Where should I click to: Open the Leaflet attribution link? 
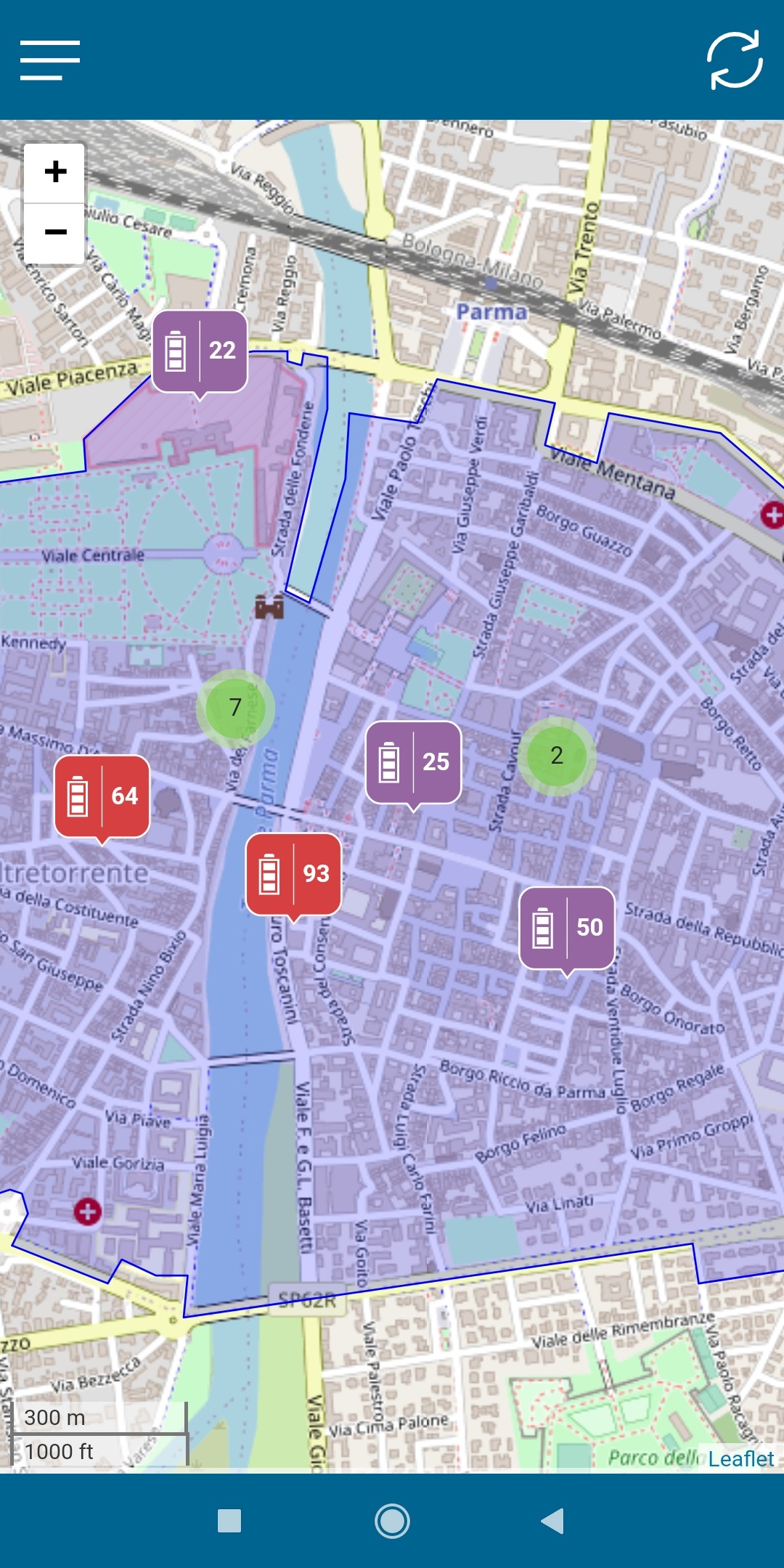click(x=740, y=1458)
